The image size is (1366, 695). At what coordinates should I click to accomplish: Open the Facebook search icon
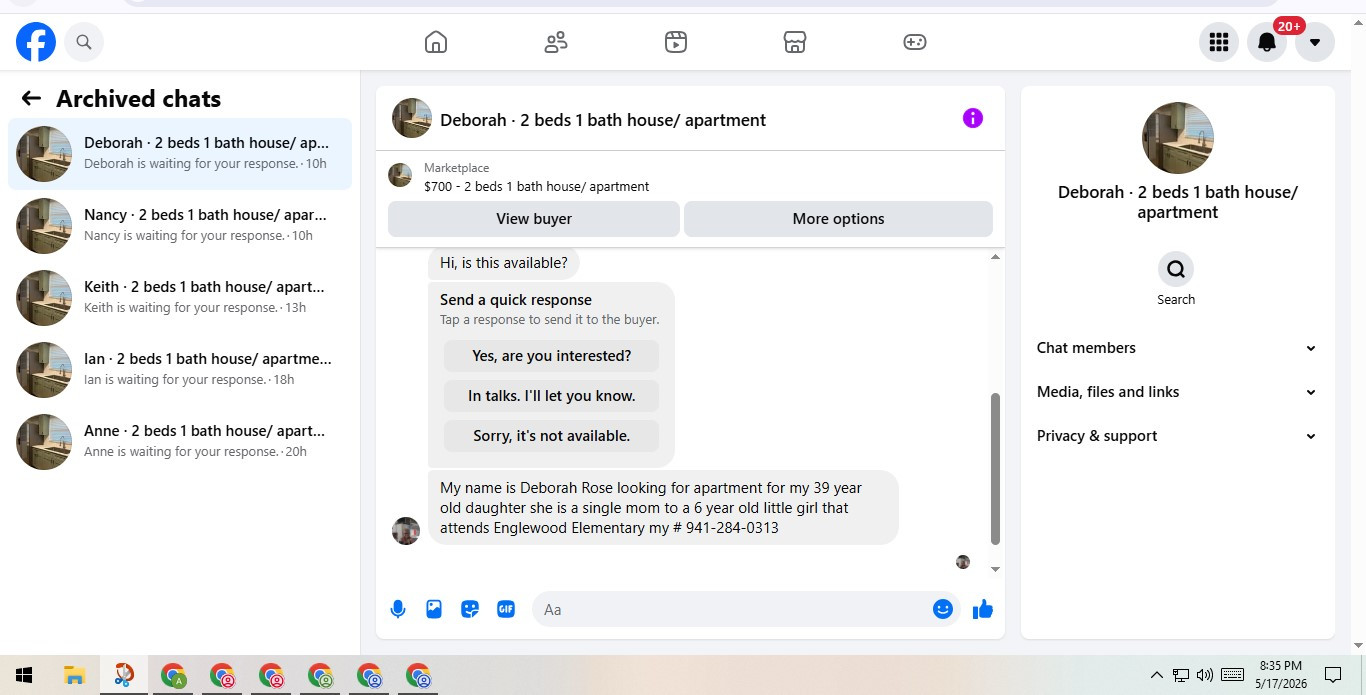(x=84, y=42)
